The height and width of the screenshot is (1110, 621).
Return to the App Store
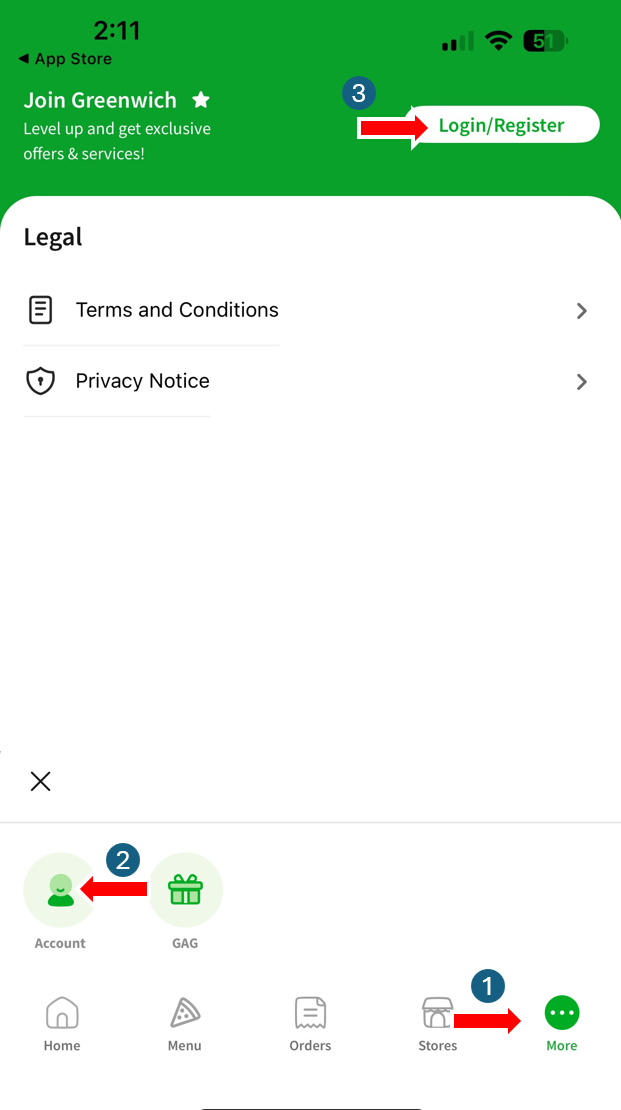pos(65,59)
